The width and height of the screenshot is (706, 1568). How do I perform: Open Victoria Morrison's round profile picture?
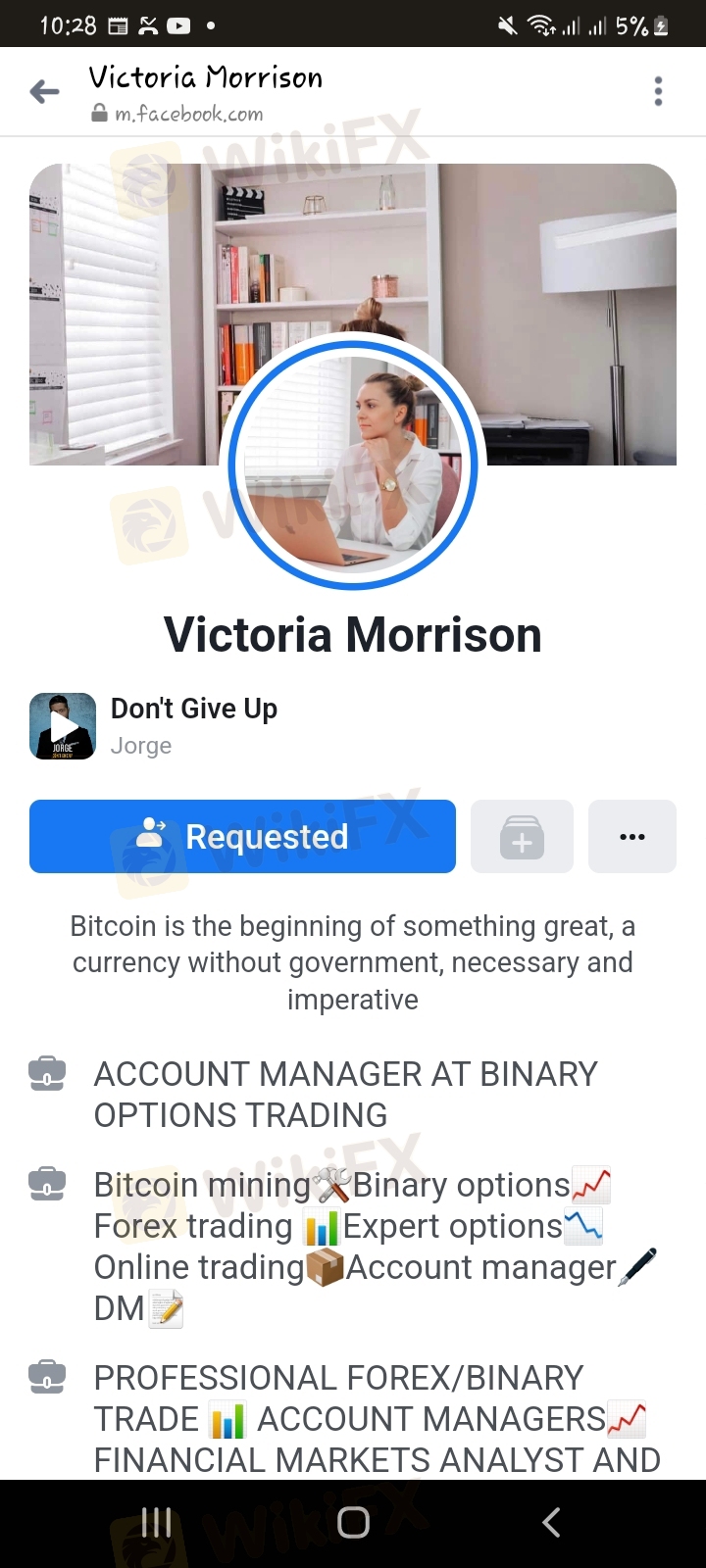pyautogui.click(x=352, y=463)
